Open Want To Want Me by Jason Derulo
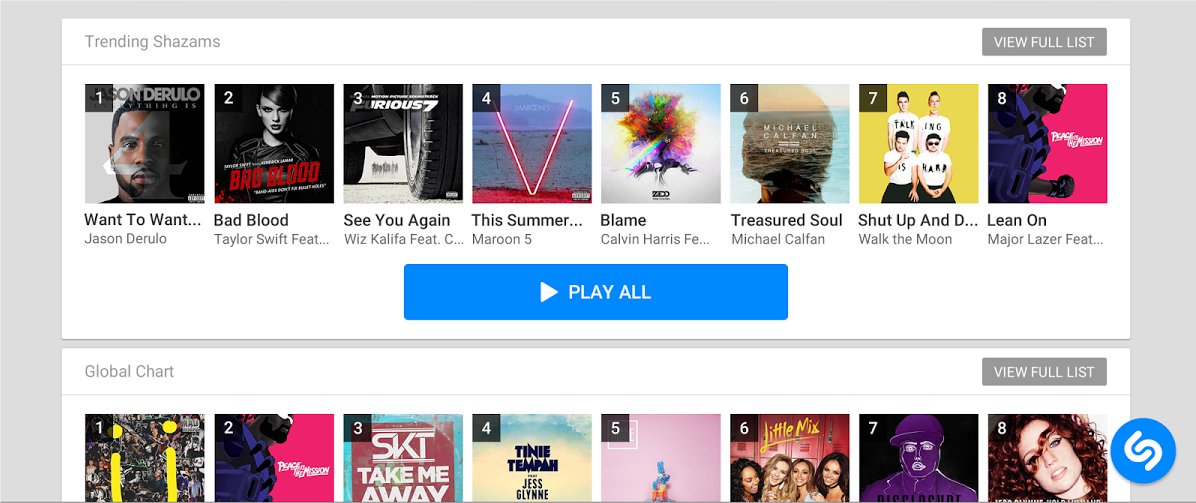This screenshot has height=503, width=1196. pyautogui.click(x=144, y=144)
